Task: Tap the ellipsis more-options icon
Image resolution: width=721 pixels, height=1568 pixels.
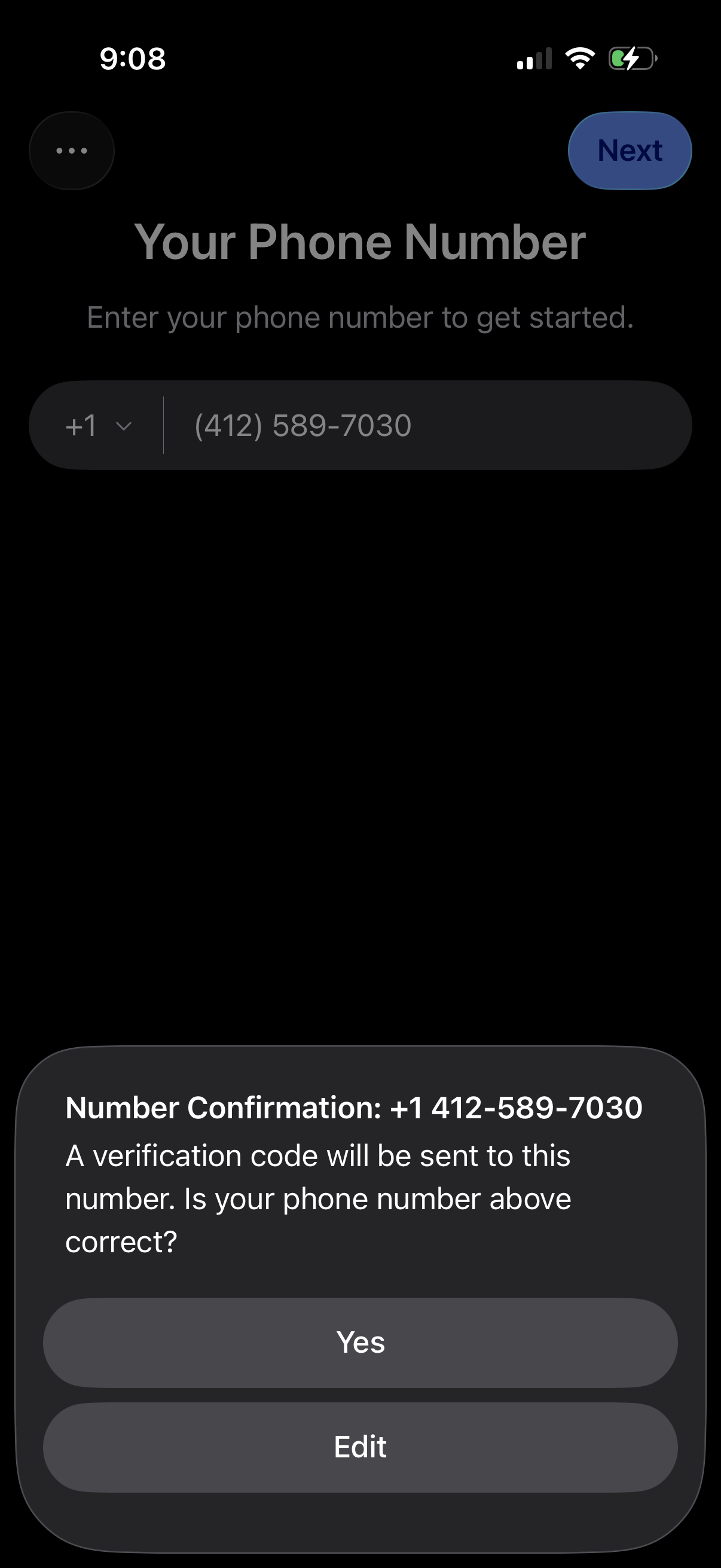Action: click(x=71, y=150)
